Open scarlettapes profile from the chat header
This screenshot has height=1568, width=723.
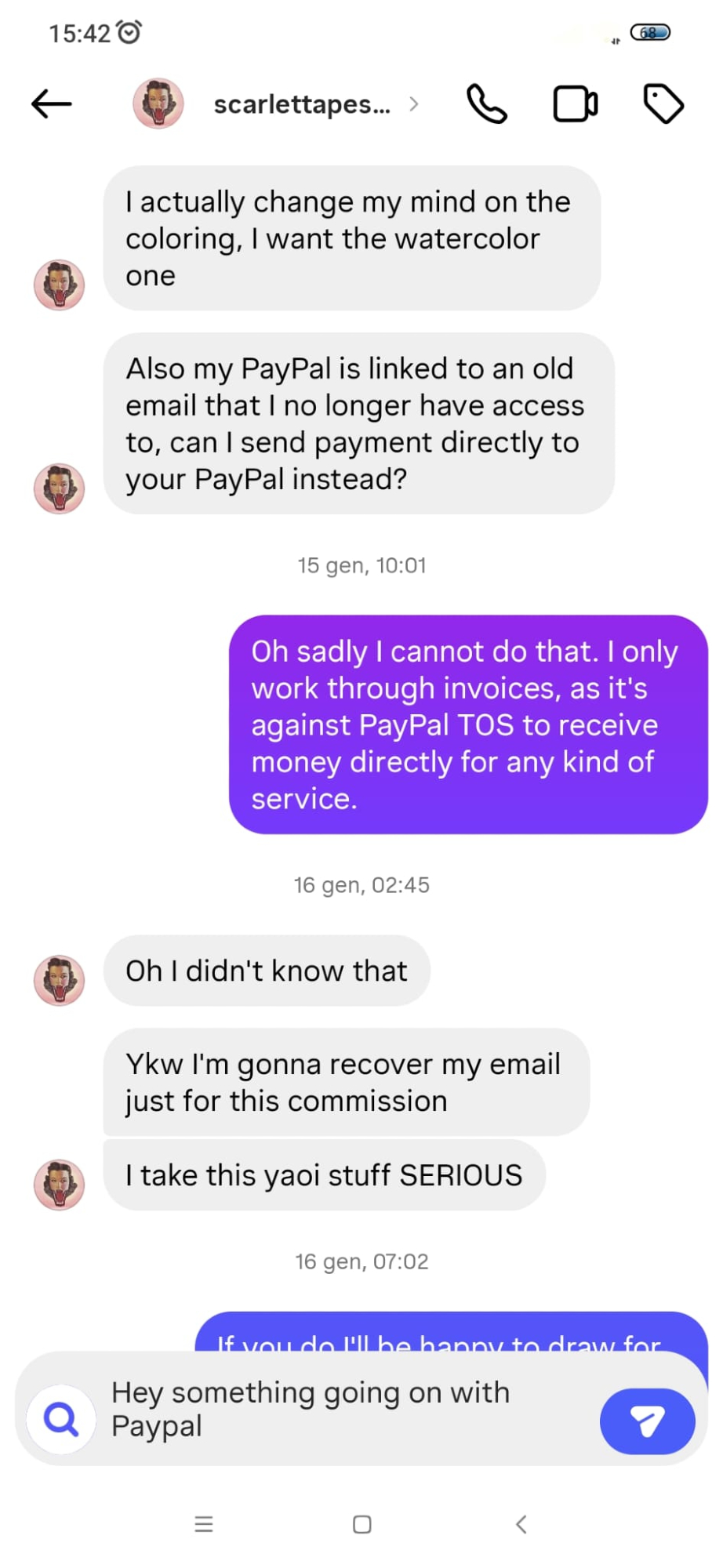coord(301,104)
